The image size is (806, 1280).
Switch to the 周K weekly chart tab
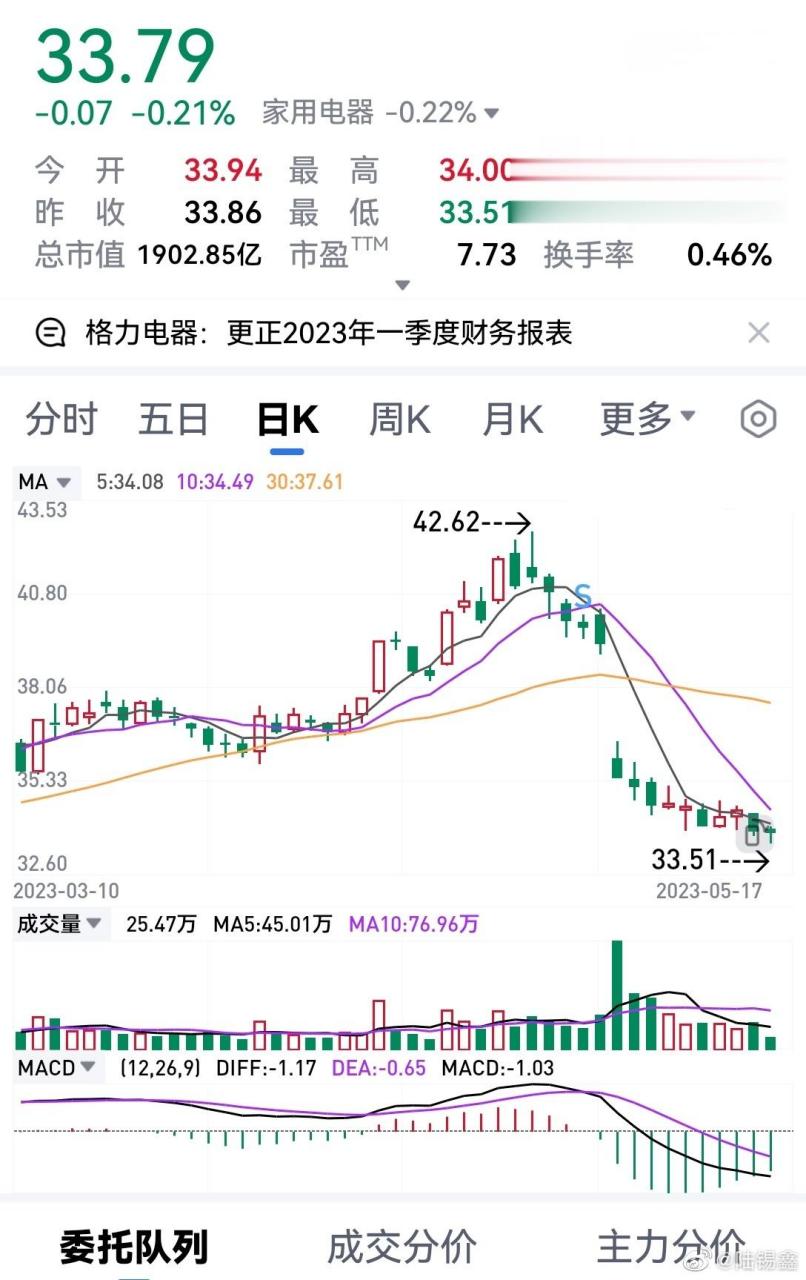[400, 419]
